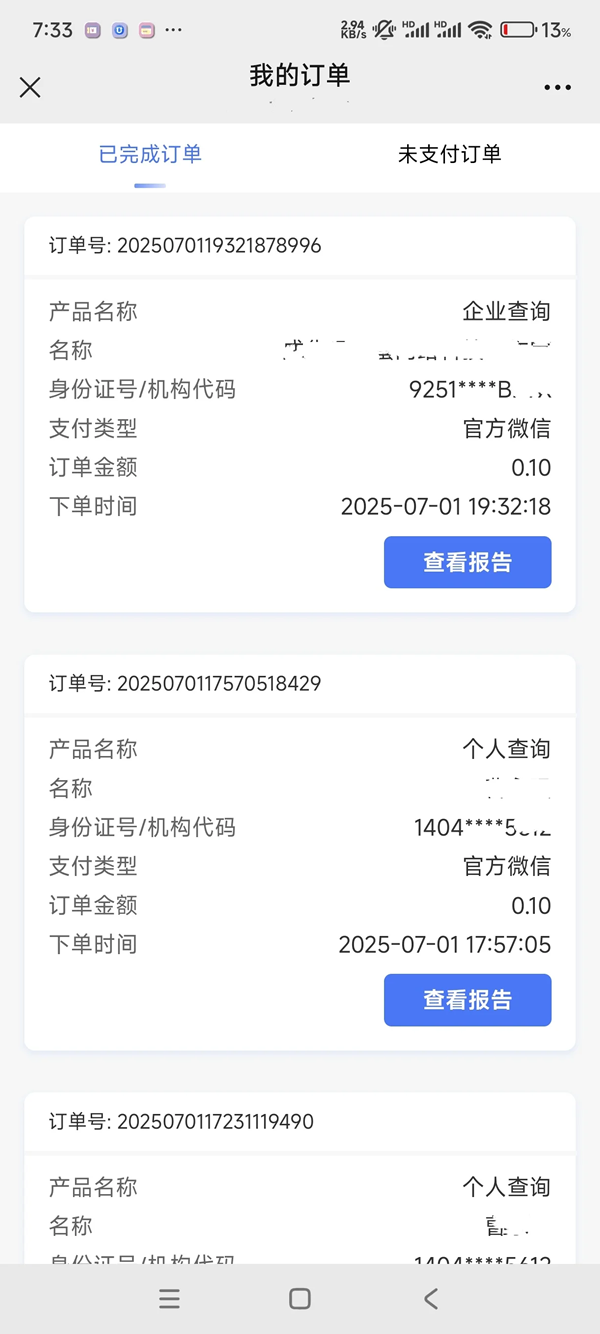The image size is (600, 1334).
Task: Close the 我的订单 page
Action: point(30,87)
